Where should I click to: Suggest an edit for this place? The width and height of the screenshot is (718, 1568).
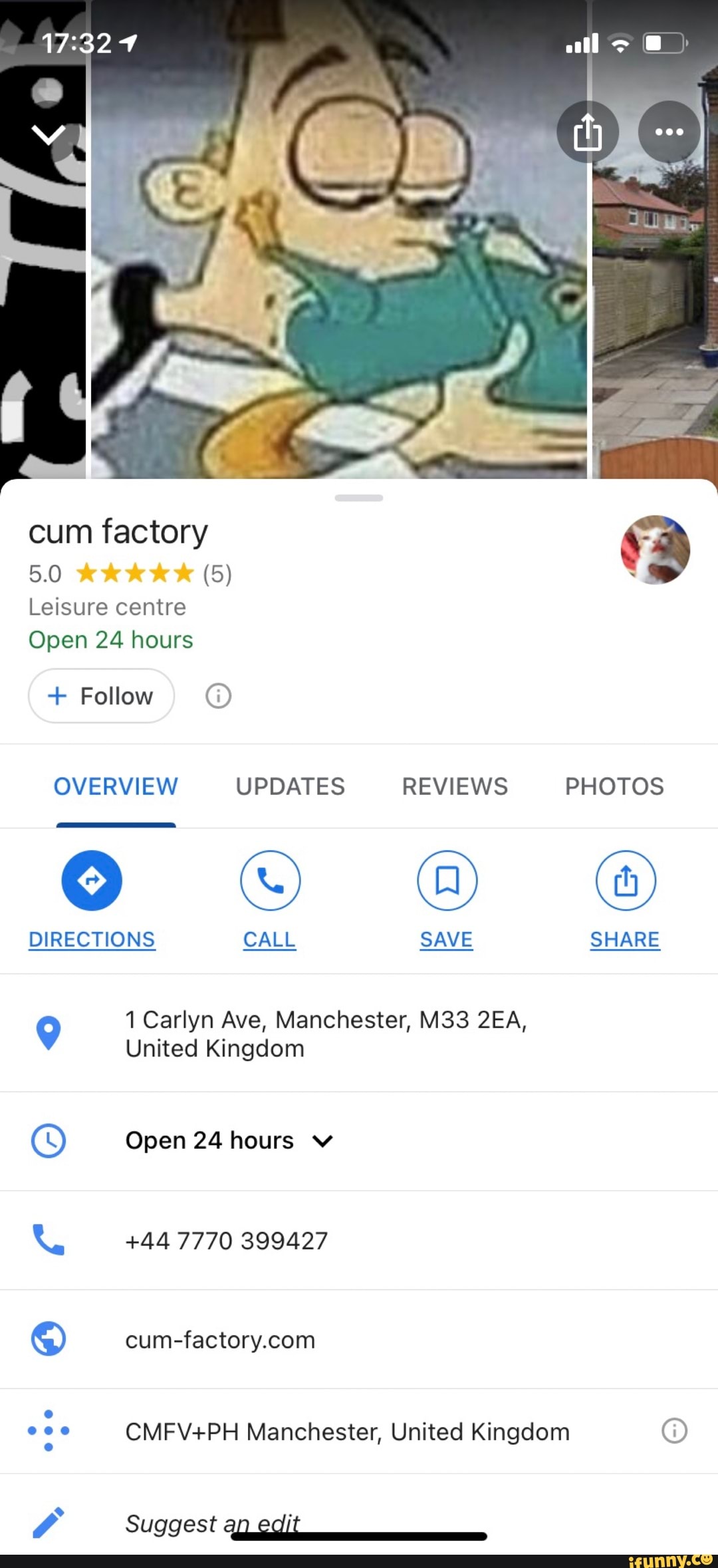point(213,1522)
